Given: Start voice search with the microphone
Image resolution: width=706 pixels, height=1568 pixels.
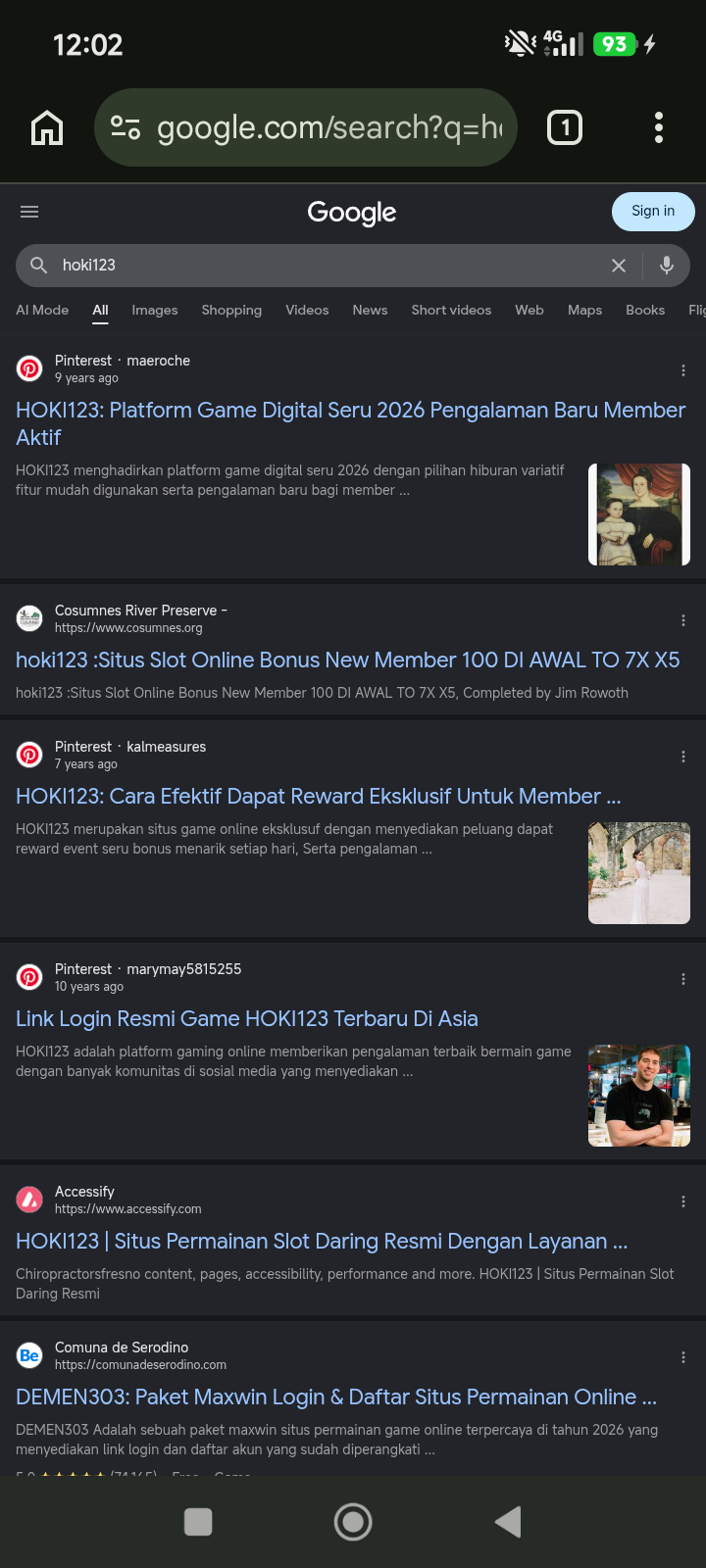Looking at the screenshot, I should [667, 266].
